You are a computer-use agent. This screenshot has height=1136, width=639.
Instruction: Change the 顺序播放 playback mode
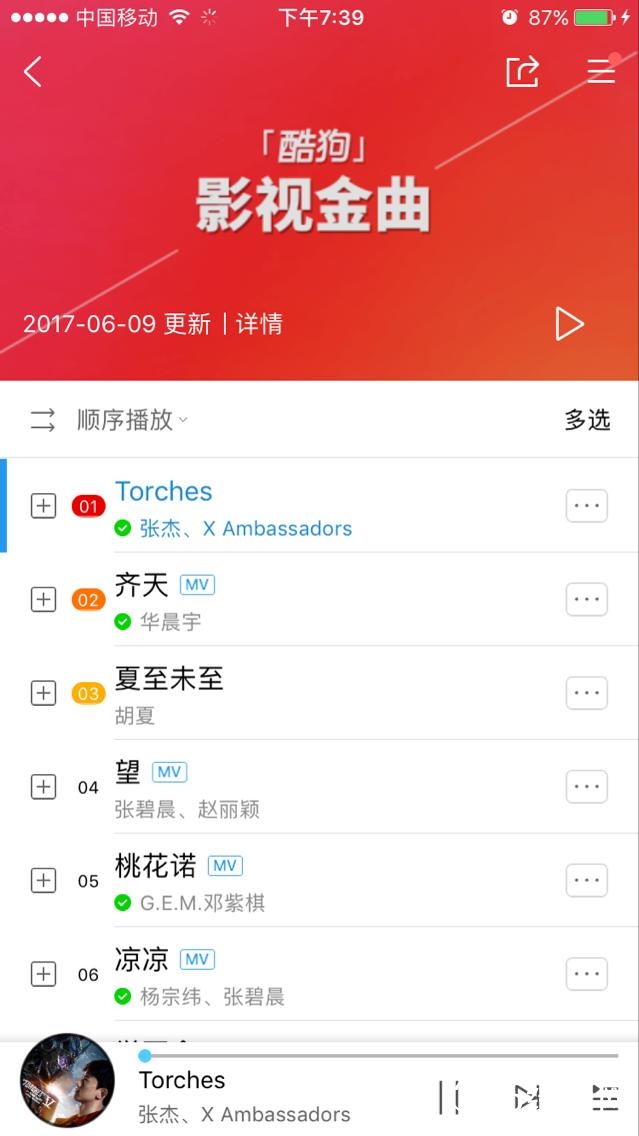pos(110,420)
